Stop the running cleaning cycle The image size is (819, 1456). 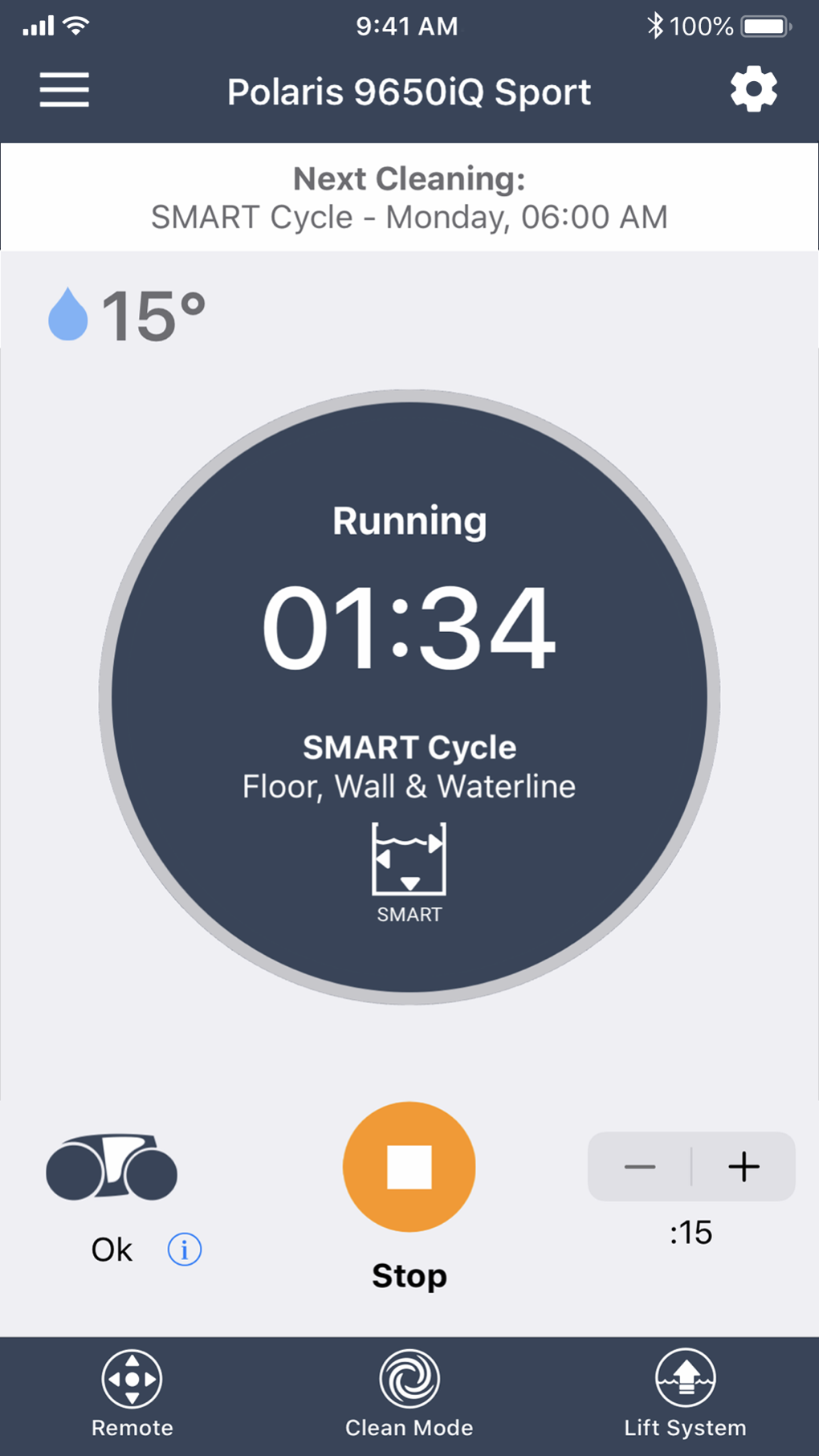click(x=409, y=1166)
